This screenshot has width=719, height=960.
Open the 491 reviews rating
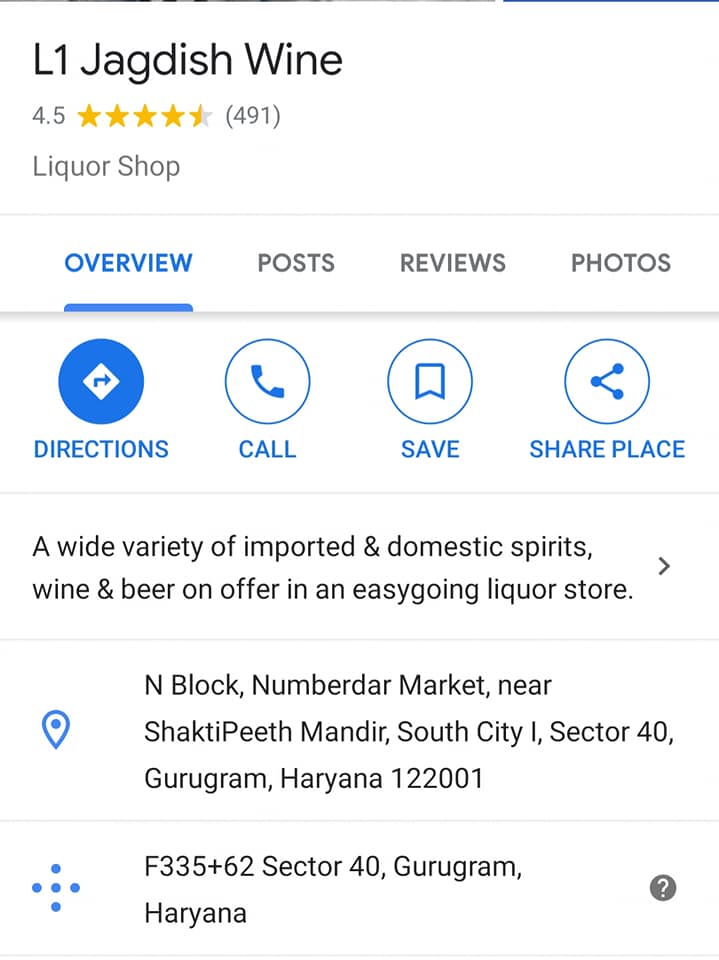[x=156, y=116]
